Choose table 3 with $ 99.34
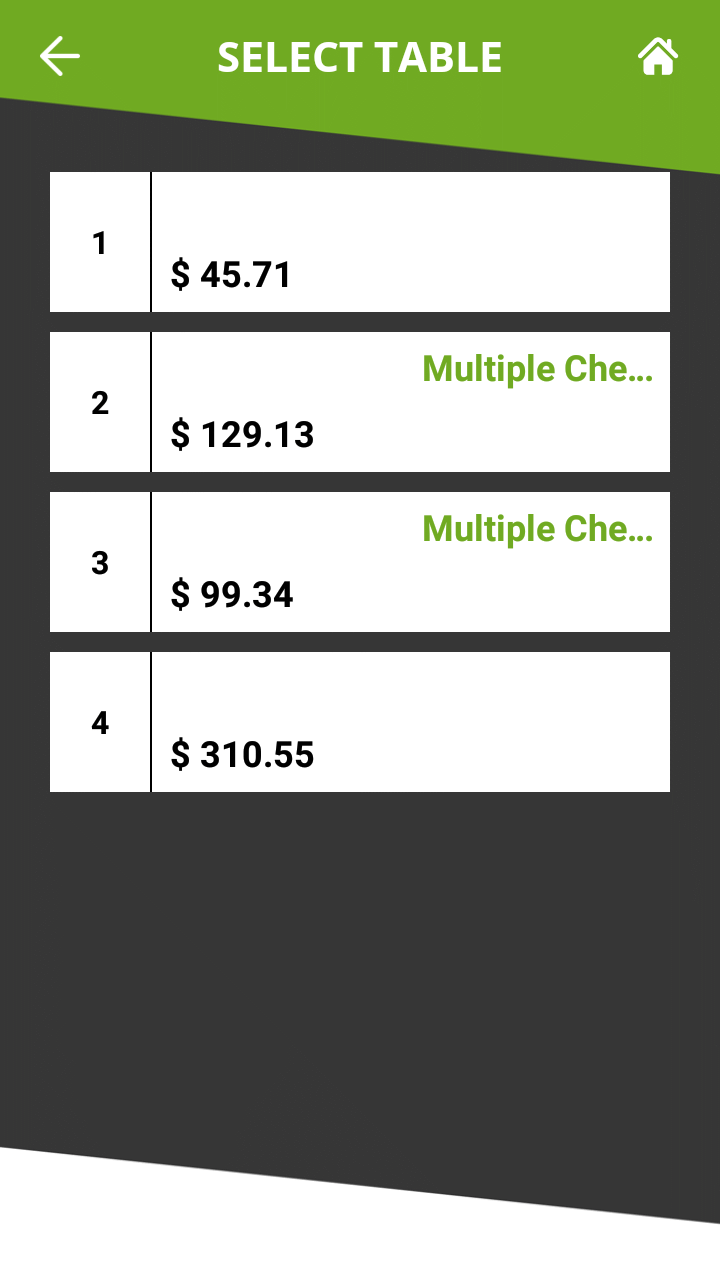Image resolution: width=720 pixels, height=1280 pixels. 360,562
